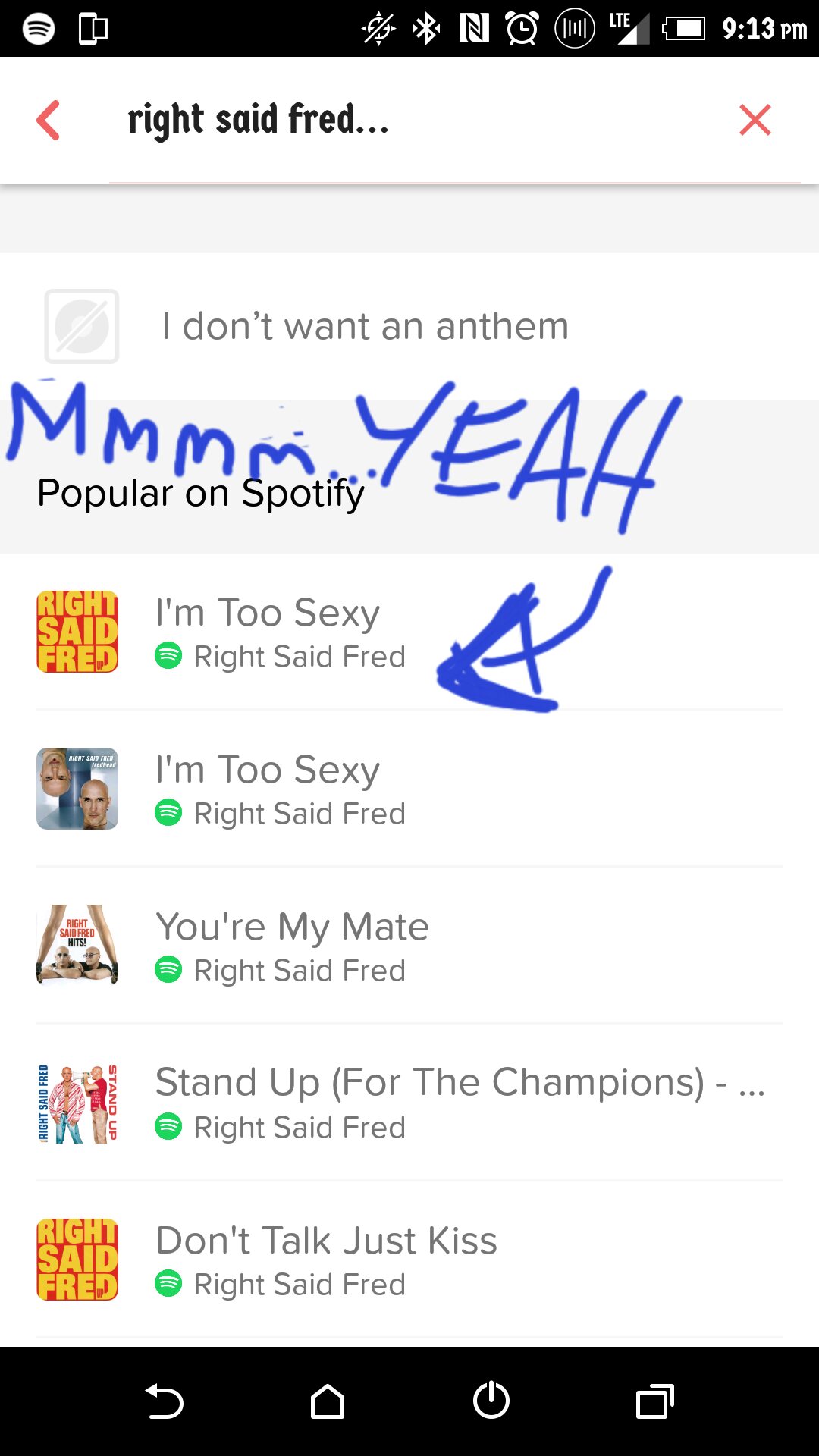Select Don't Talk Just Kiss

click(409, 1260)
